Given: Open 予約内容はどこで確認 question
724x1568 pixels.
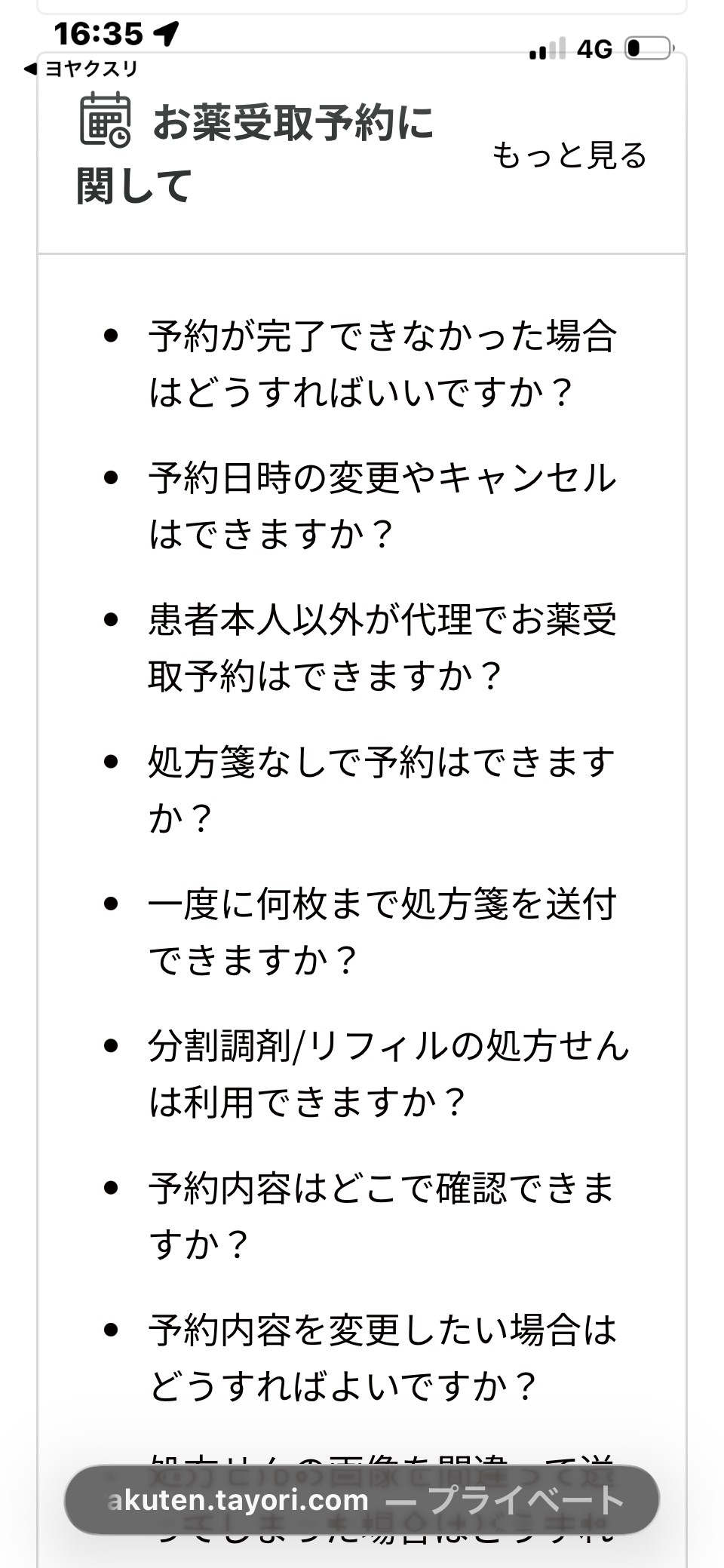Looking at the screenshot, I should [383, 1216].
